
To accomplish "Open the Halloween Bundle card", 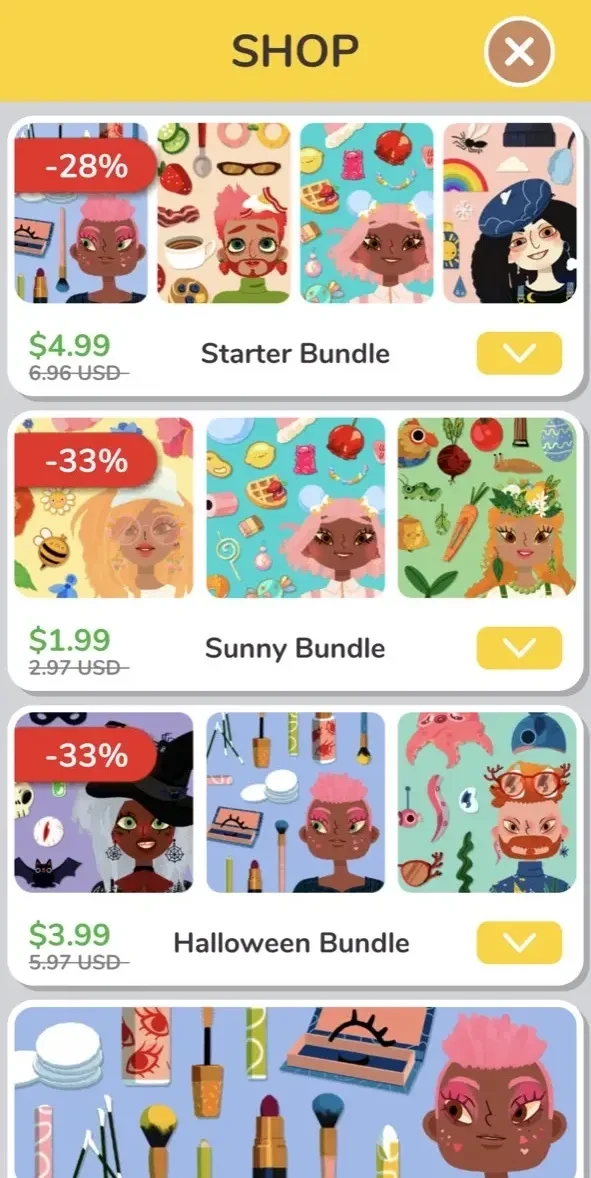I will pos(295,845).
